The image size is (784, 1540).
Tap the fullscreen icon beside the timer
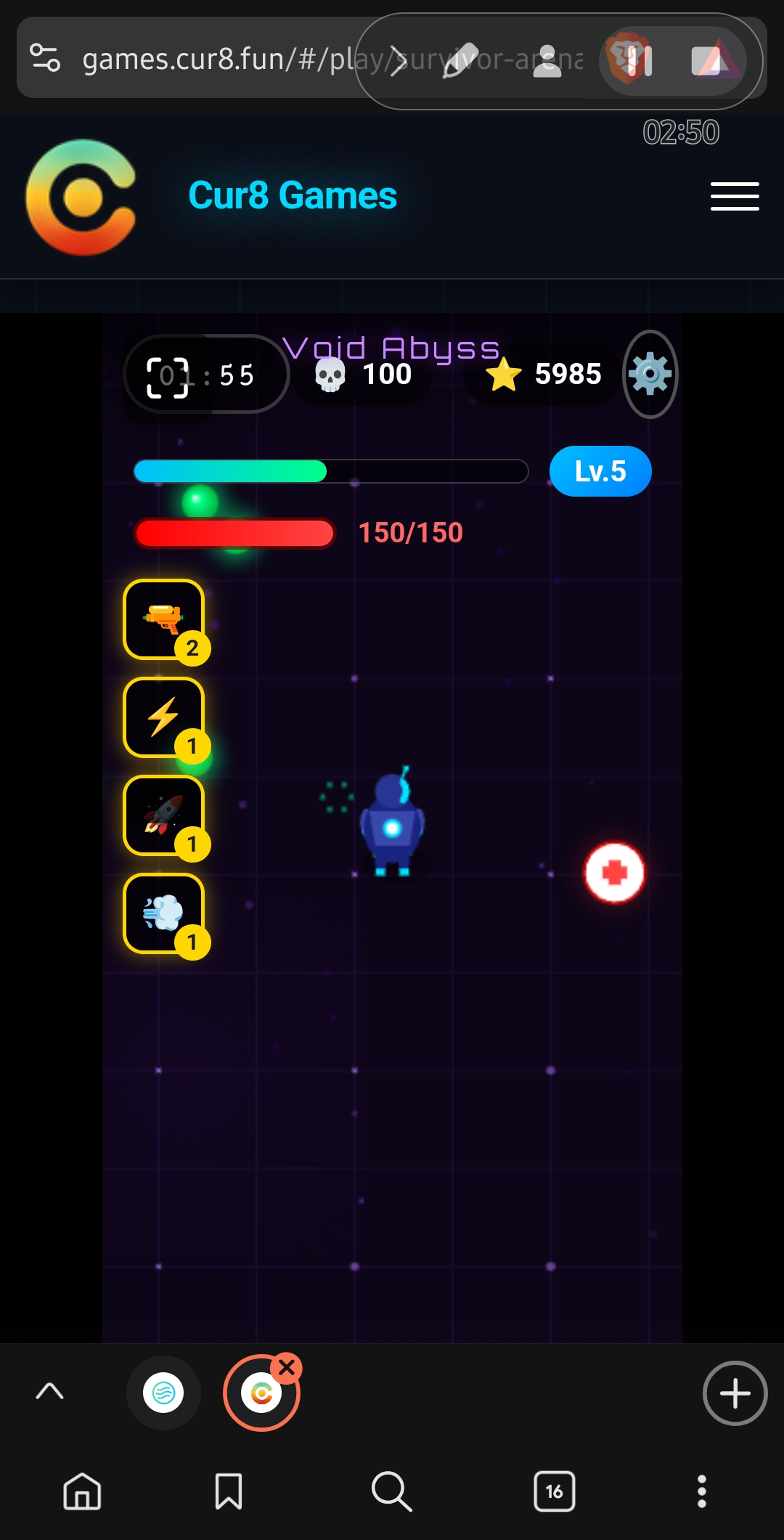[x=168, y=377]
